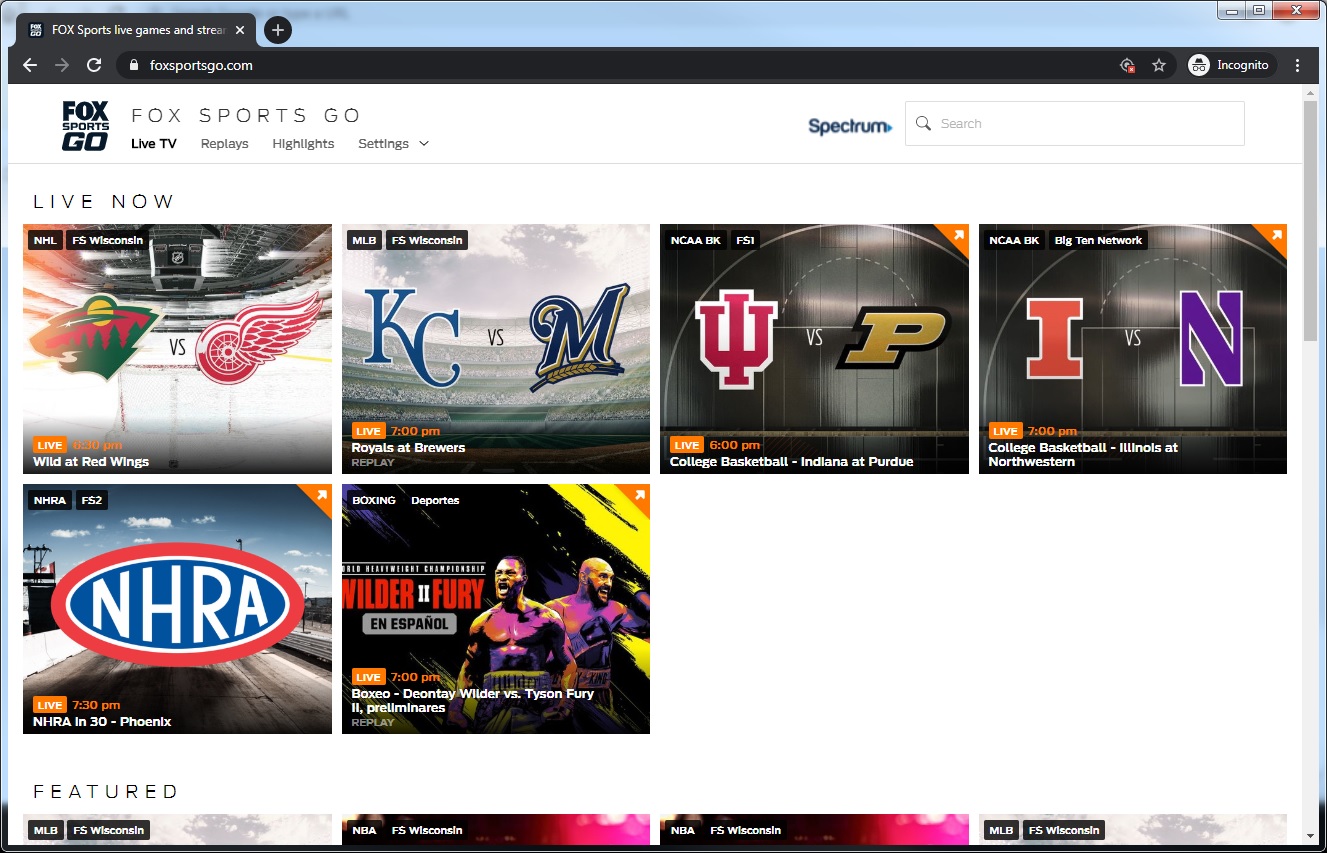Viewport: 1327px width, 853px height.
Task: Switch to the Replays tab
Action: coord(224,144)
